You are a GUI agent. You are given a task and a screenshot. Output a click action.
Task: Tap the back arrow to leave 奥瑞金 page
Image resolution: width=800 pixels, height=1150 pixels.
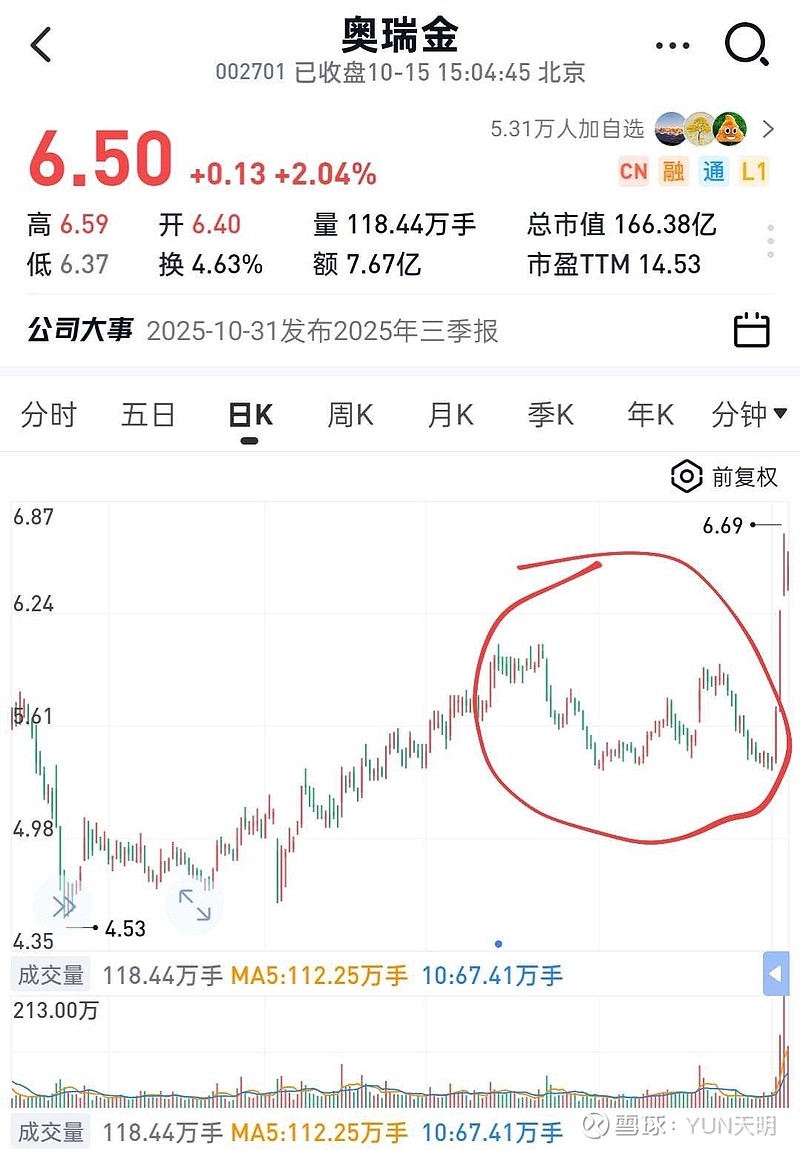pos(40,45)
